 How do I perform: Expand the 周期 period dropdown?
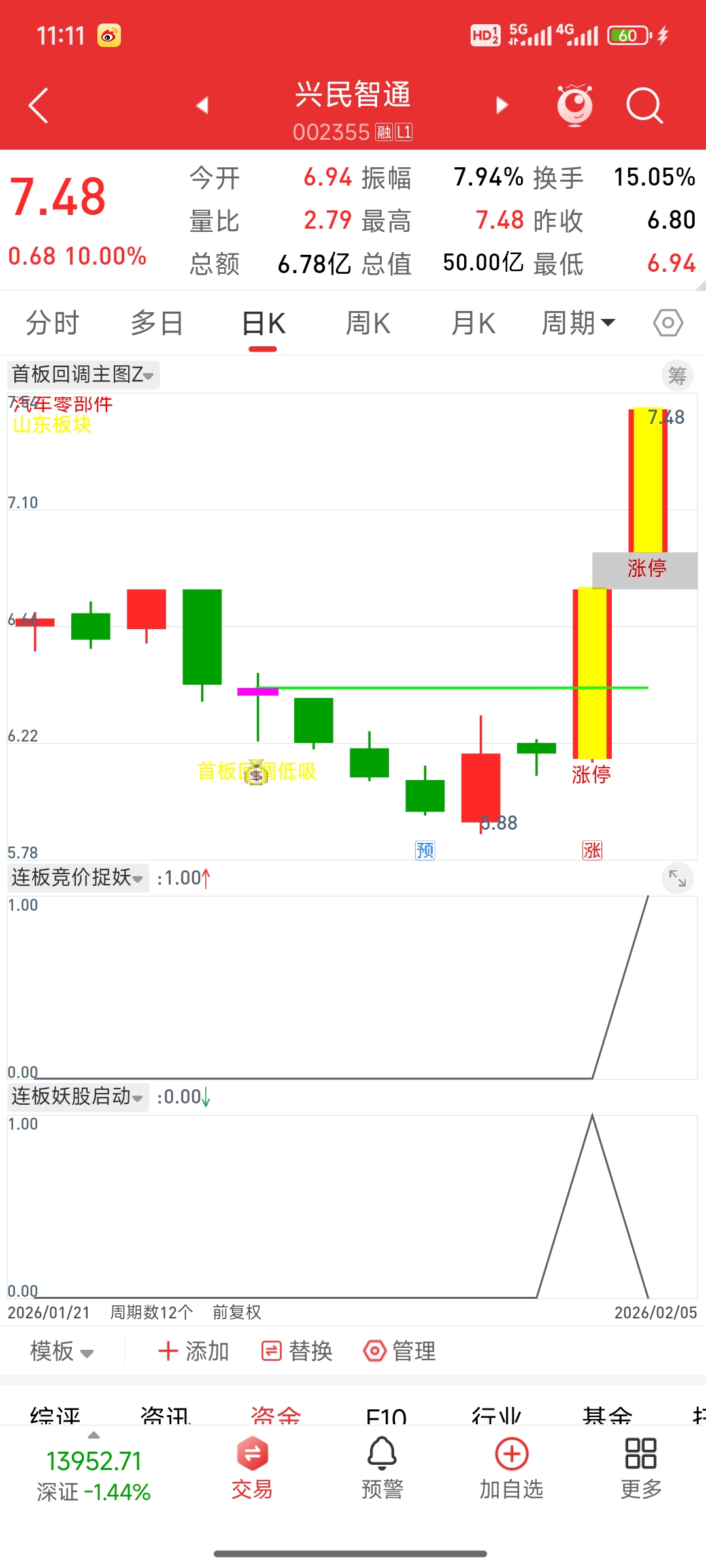point(578,323)
